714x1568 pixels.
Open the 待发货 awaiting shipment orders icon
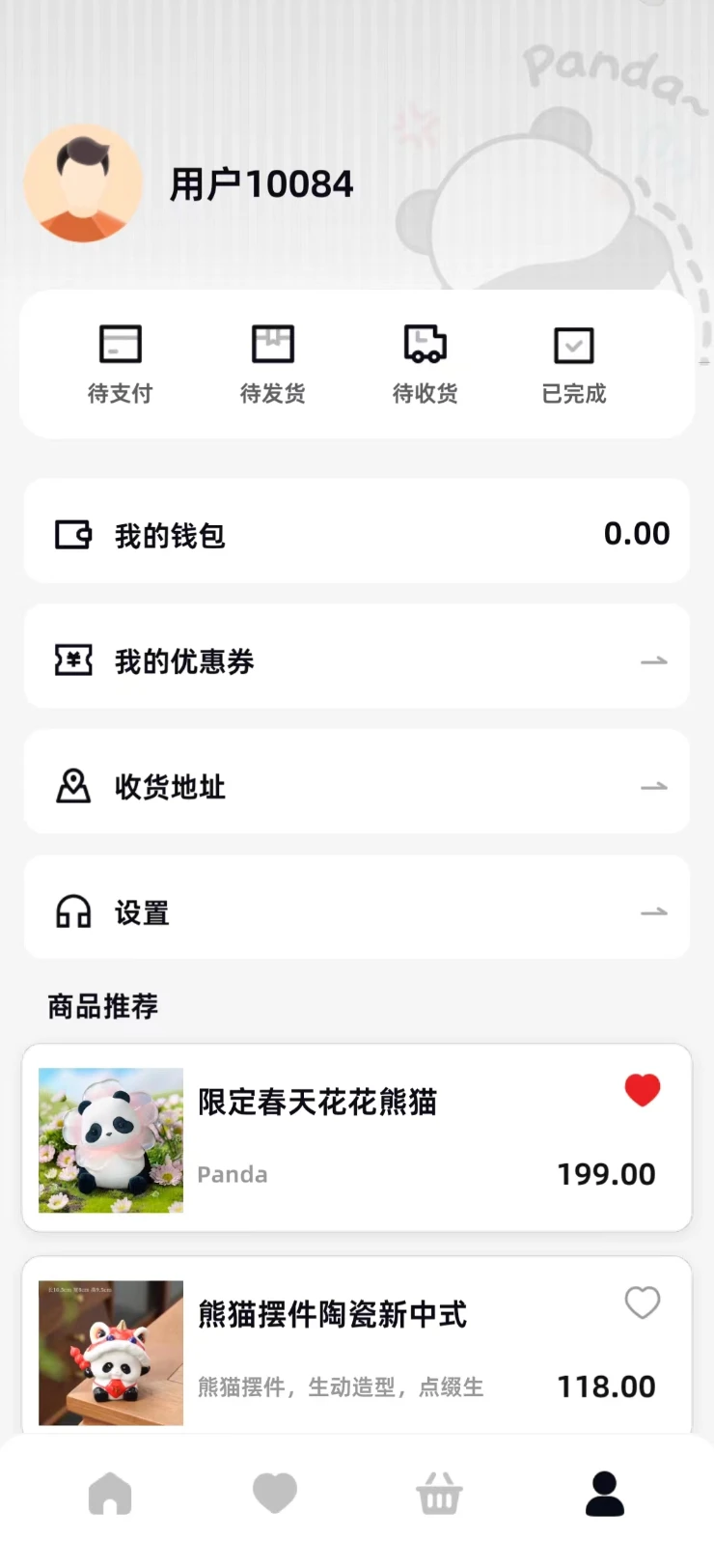point(271,344)
